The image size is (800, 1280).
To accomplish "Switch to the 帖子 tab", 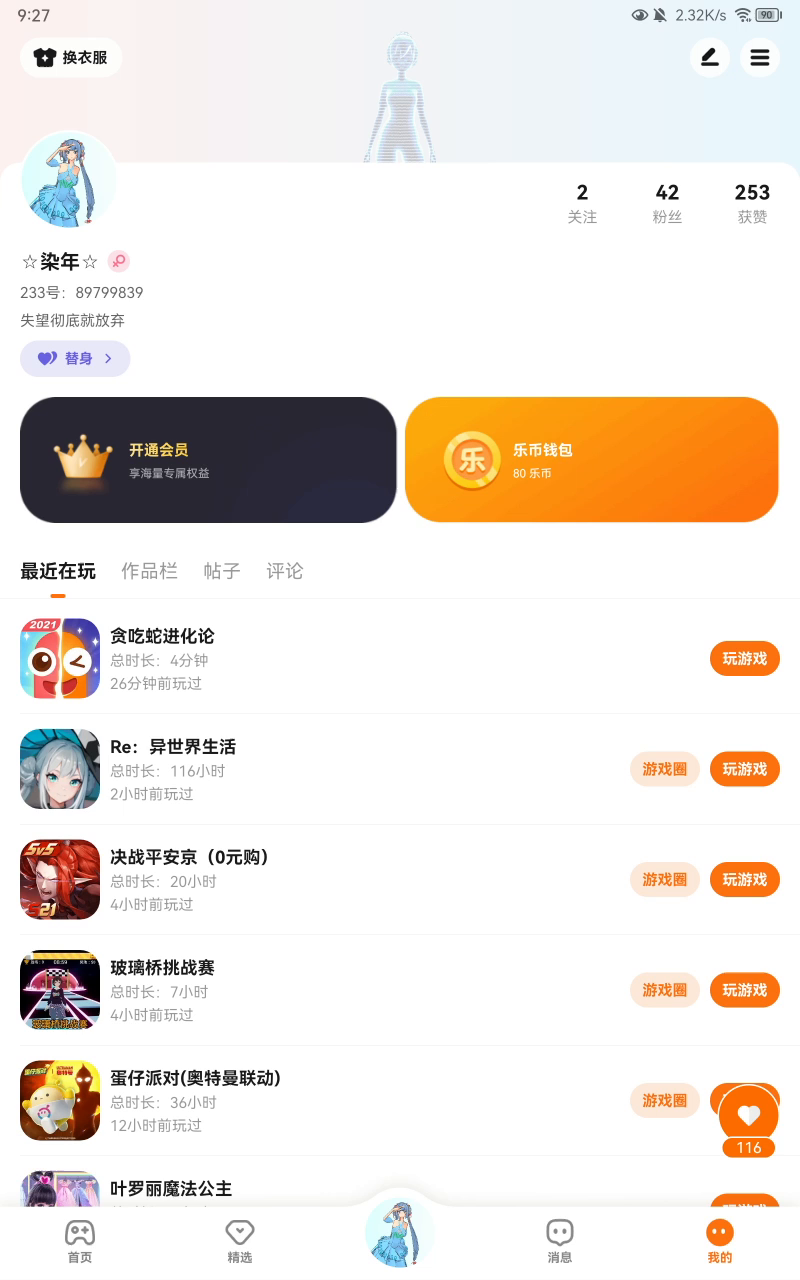I will click(x=222, y=571).
